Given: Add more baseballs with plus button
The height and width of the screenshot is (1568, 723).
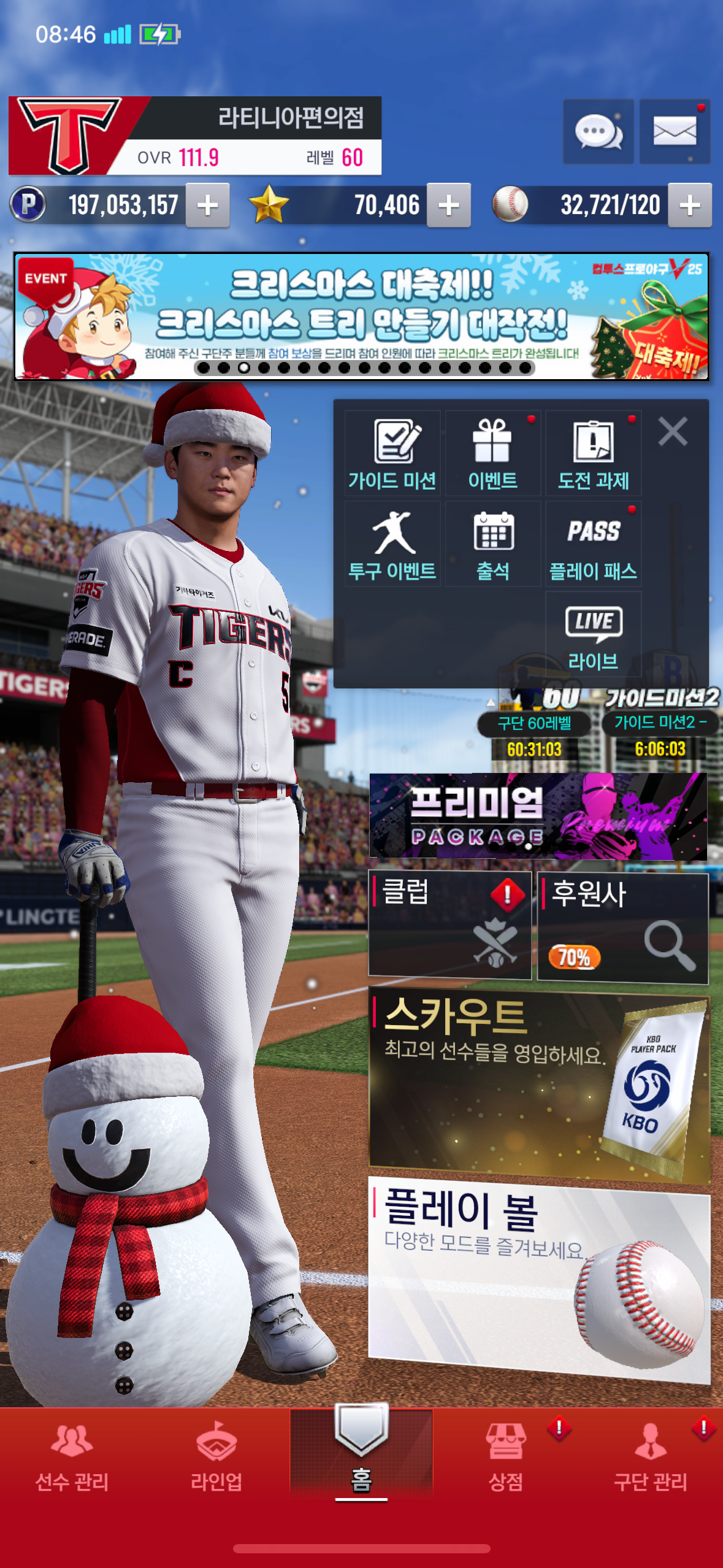Looking at the screenshot, I should click(x=689, y=206).
